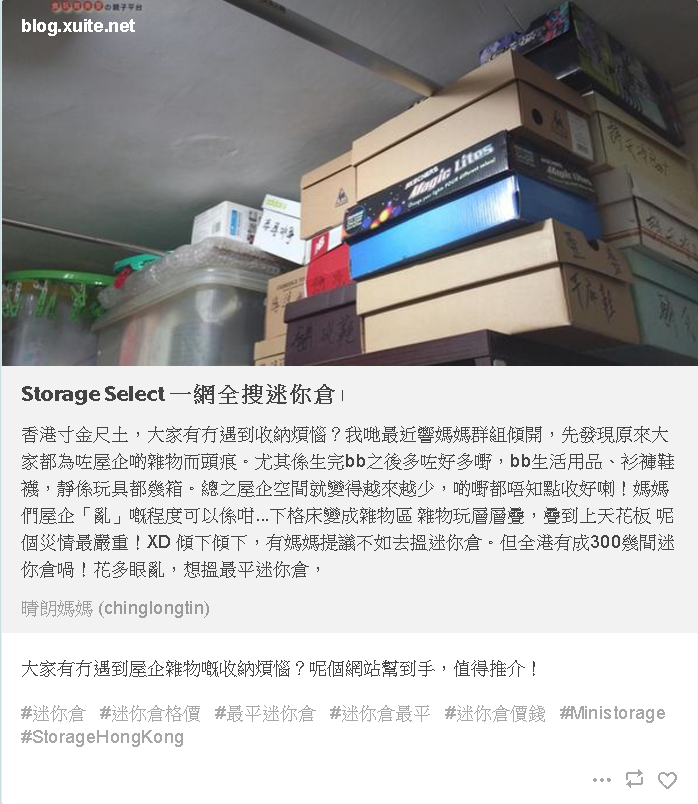
Task: Open hashtag #StorageHongKong
Action: (102, 737)
